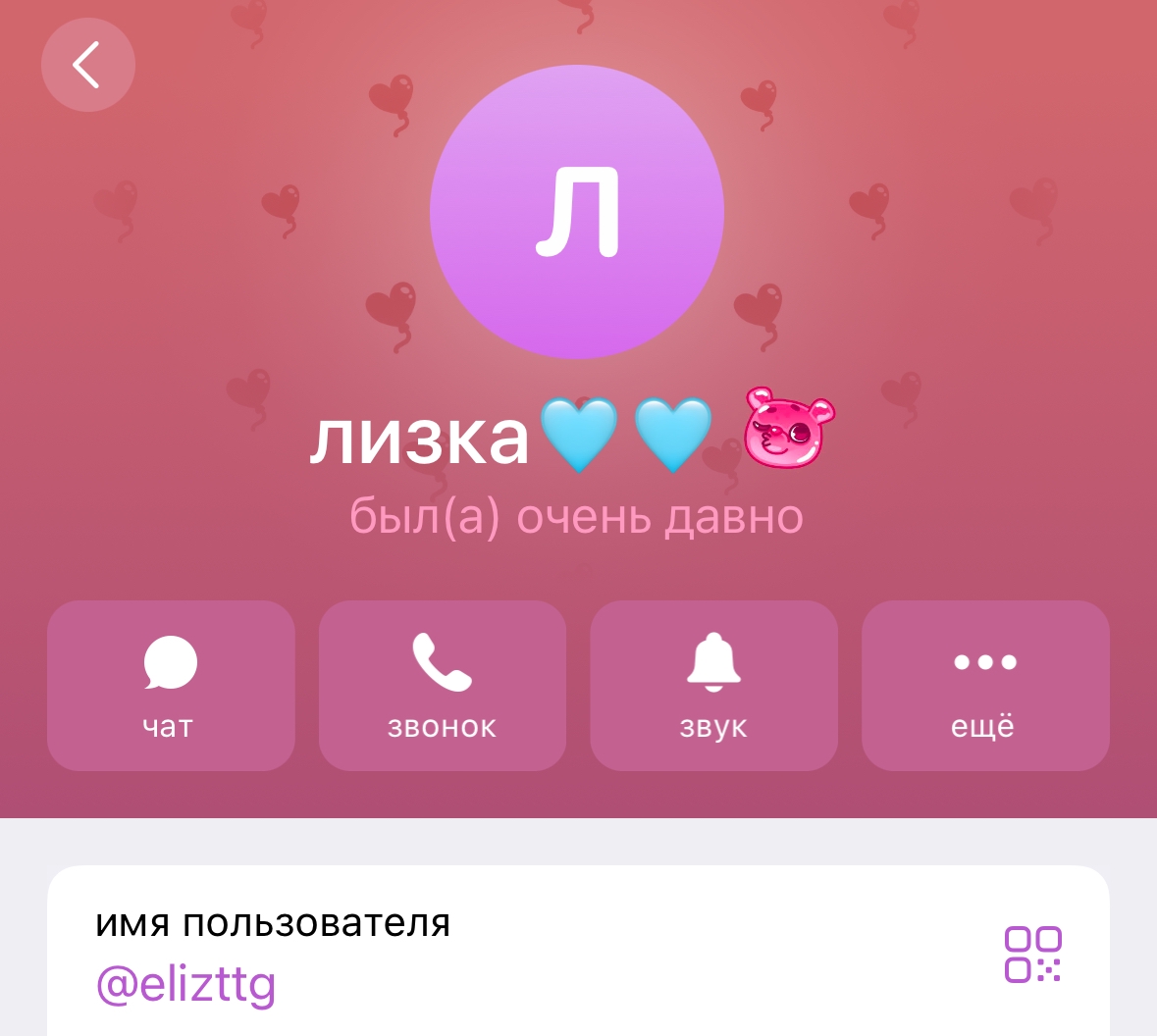Open more options via ещё

[x=985, y=686]
